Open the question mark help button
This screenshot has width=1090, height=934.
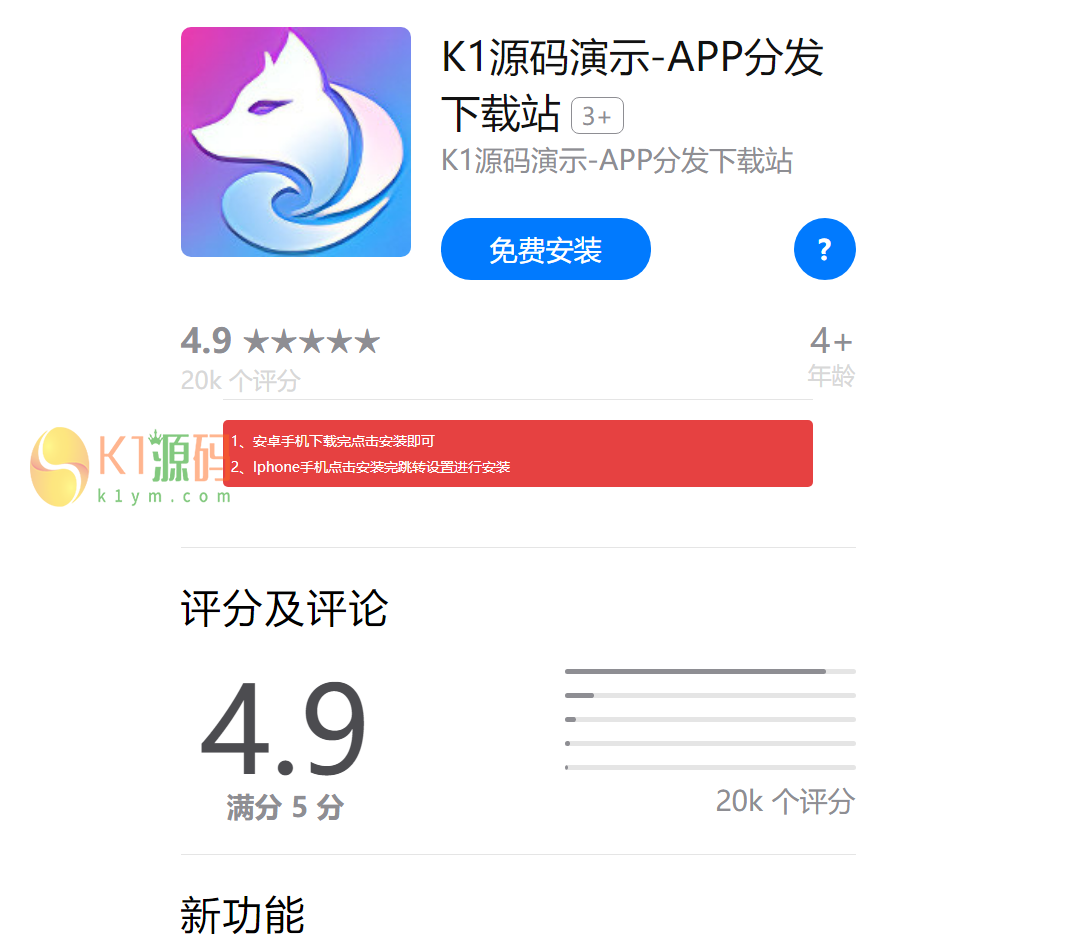824,249
